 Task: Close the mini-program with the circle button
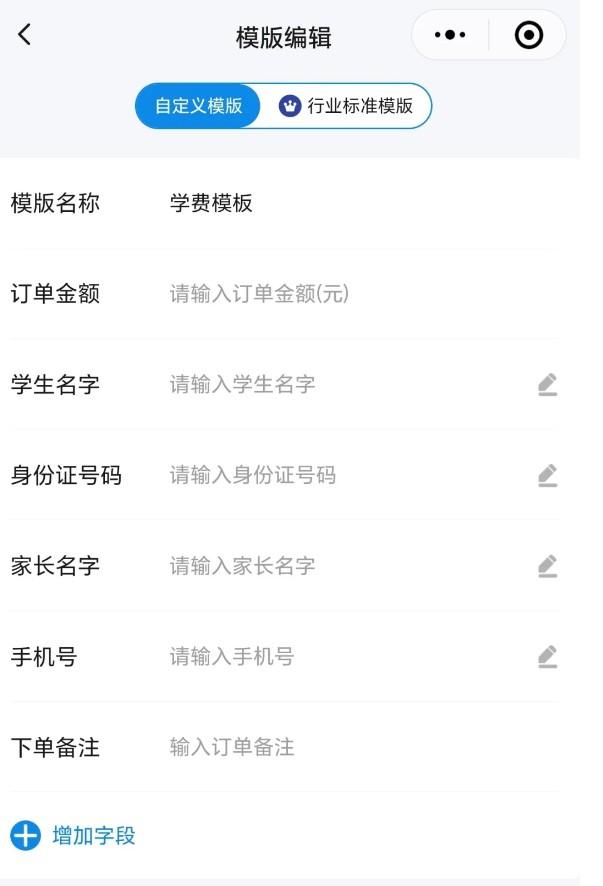pyautogui.click(x=528, y=36)
